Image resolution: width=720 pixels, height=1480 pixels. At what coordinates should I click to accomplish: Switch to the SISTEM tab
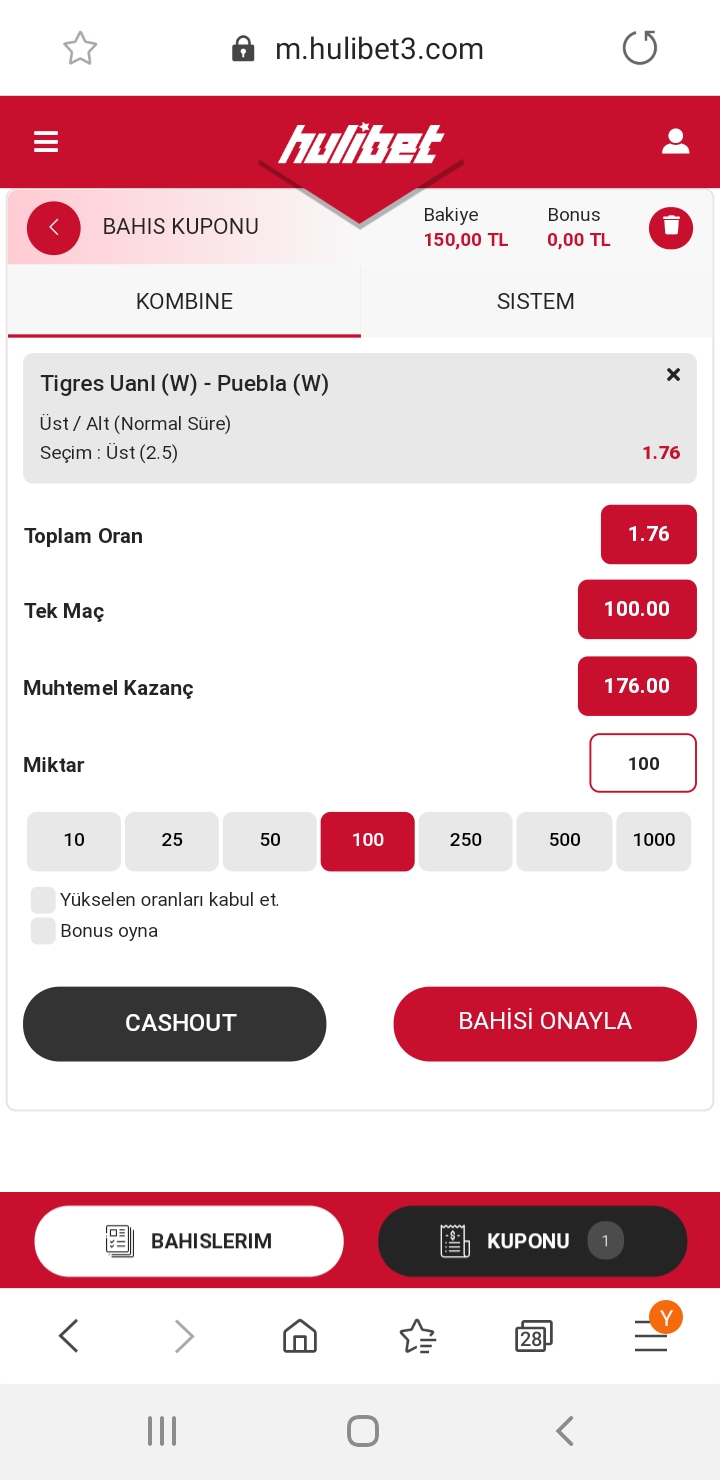[536, 301]
